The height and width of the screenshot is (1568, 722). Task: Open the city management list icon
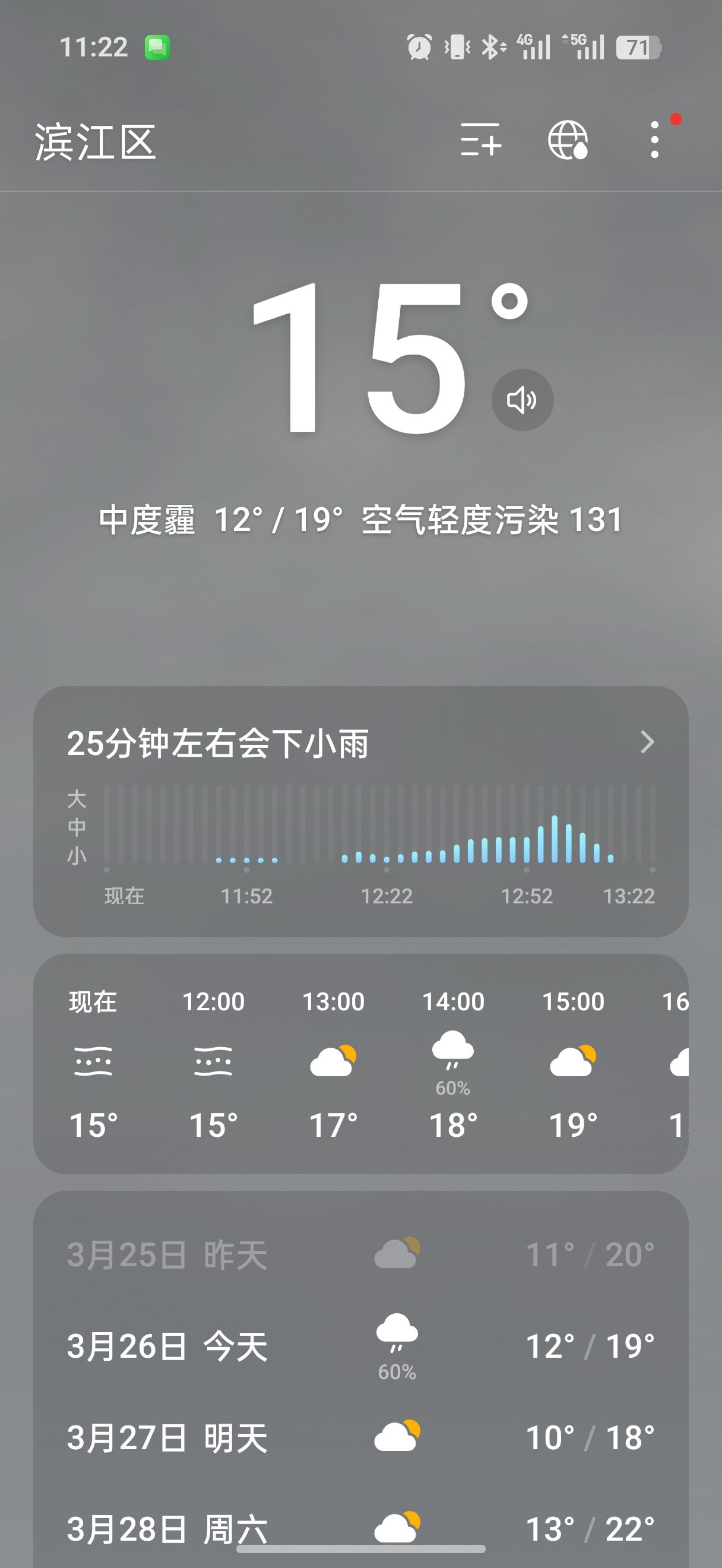coord(480,140)
